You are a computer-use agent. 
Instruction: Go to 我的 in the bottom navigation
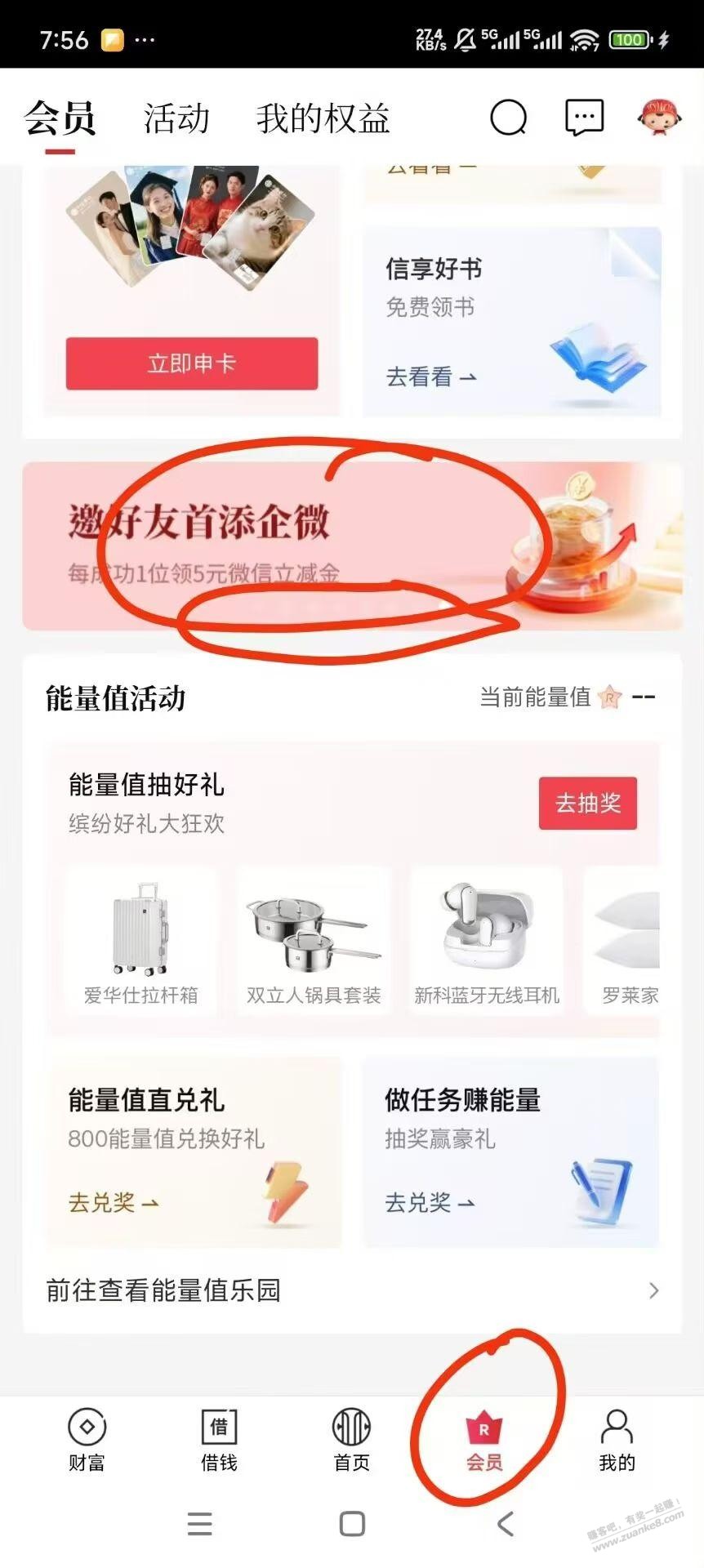point(617,1441)
